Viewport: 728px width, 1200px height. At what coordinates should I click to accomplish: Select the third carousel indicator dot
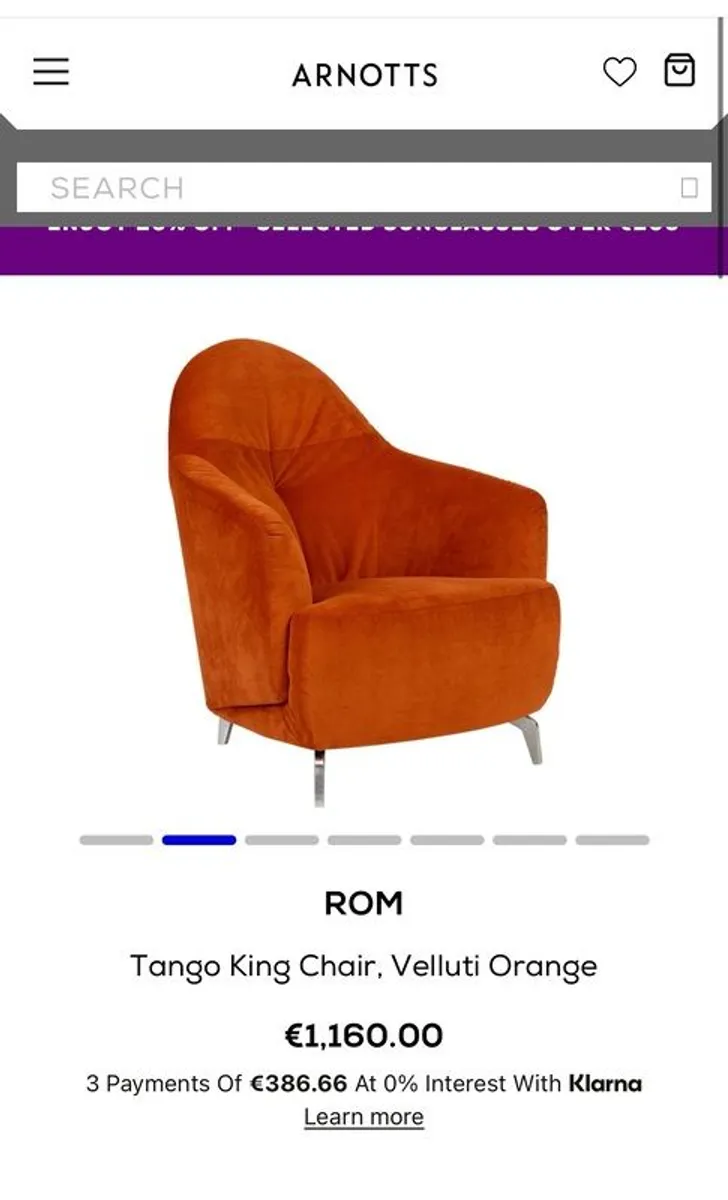pos(281,839)
